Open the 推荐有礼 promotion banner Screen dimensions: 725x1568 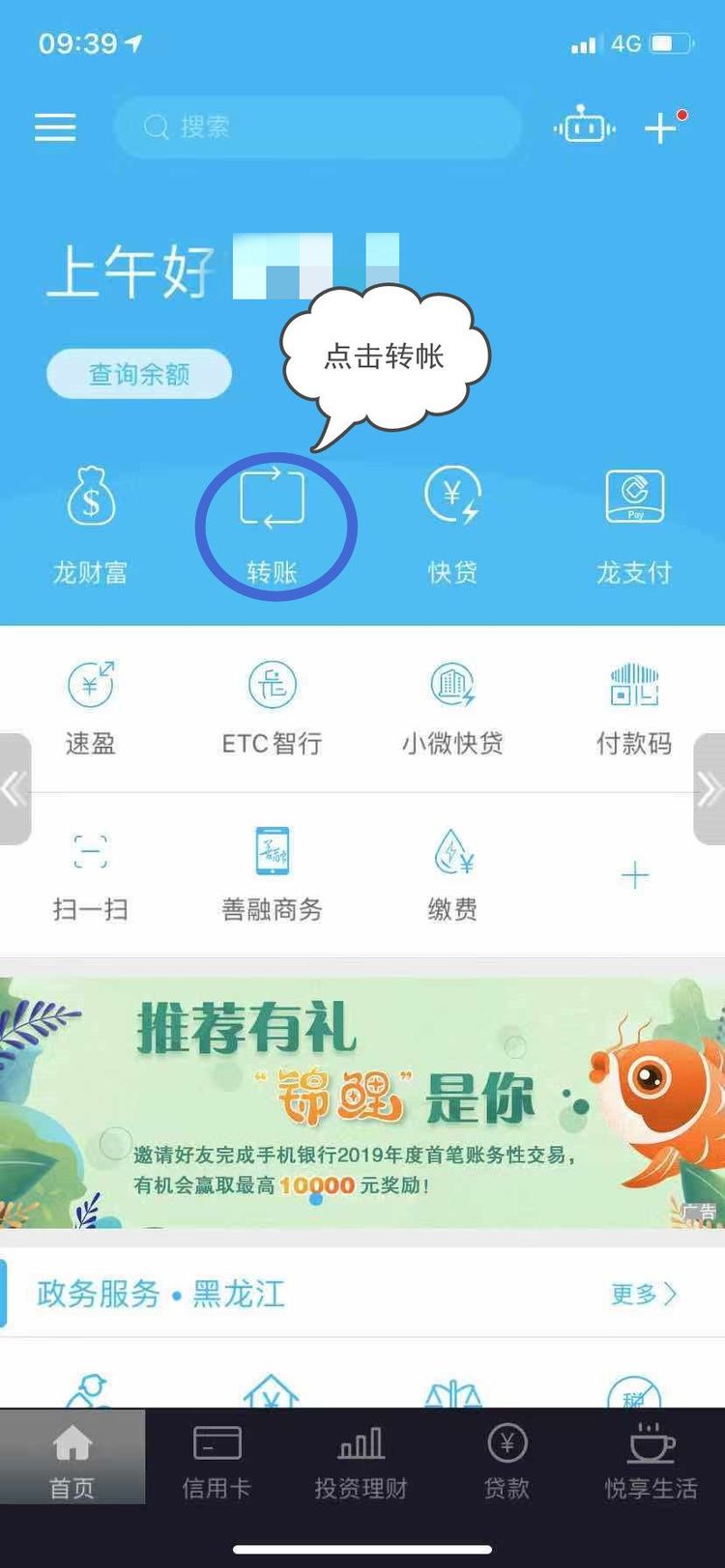click(362, 1101)
